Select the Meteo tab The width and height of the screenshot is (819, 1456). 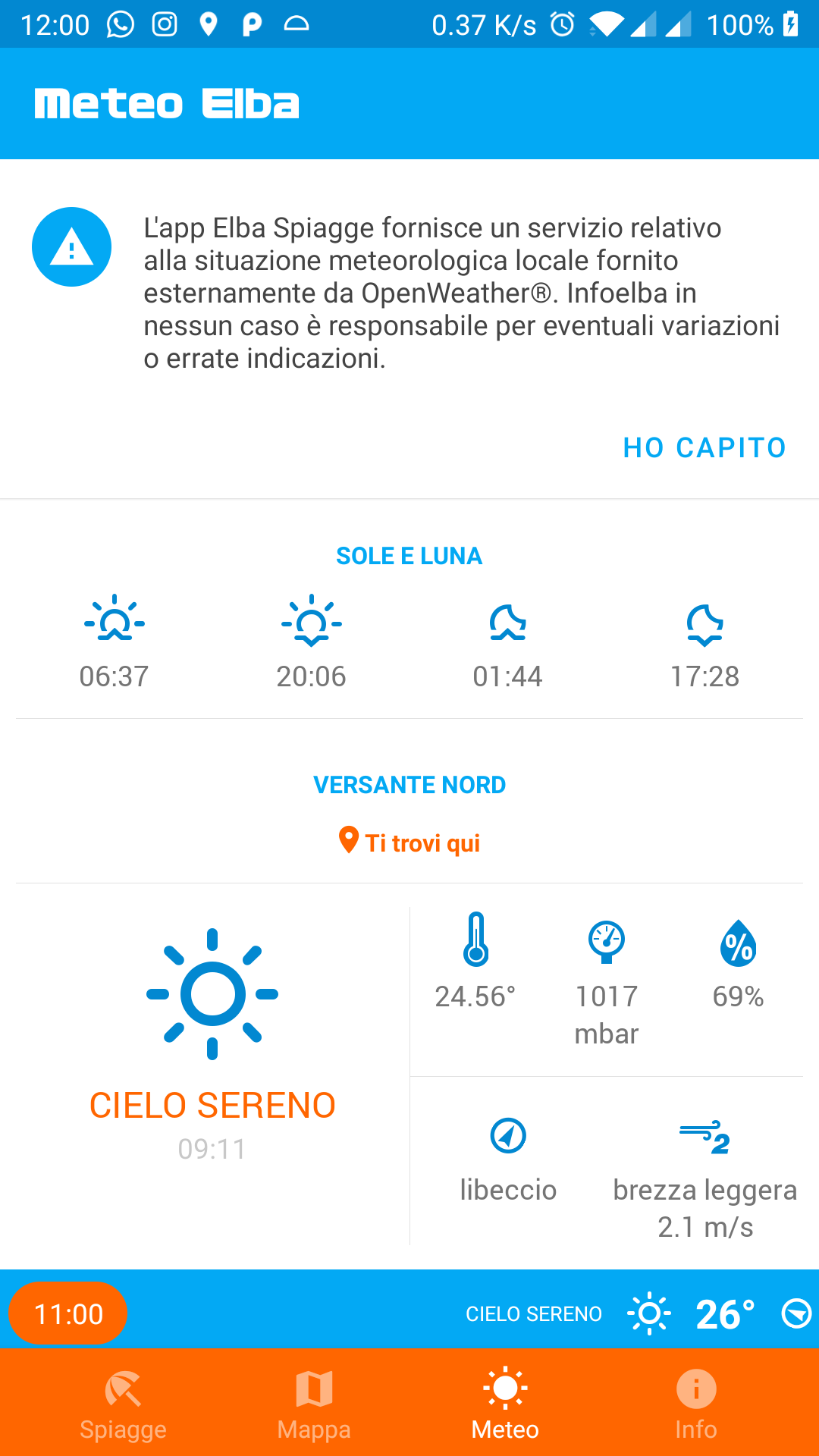505,1404
